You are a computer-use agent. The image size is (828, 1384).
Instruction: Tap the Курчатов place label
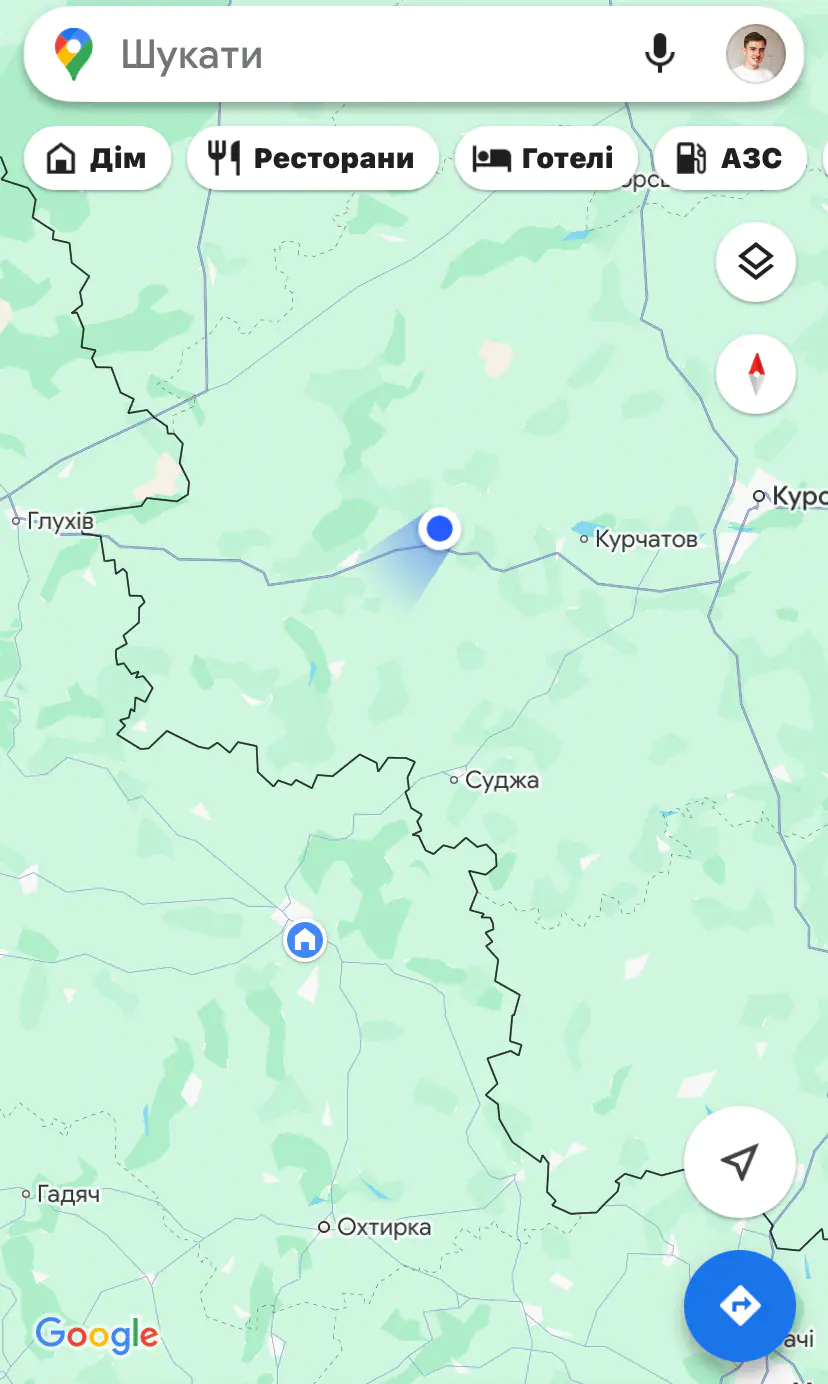[x=645, y=540]
